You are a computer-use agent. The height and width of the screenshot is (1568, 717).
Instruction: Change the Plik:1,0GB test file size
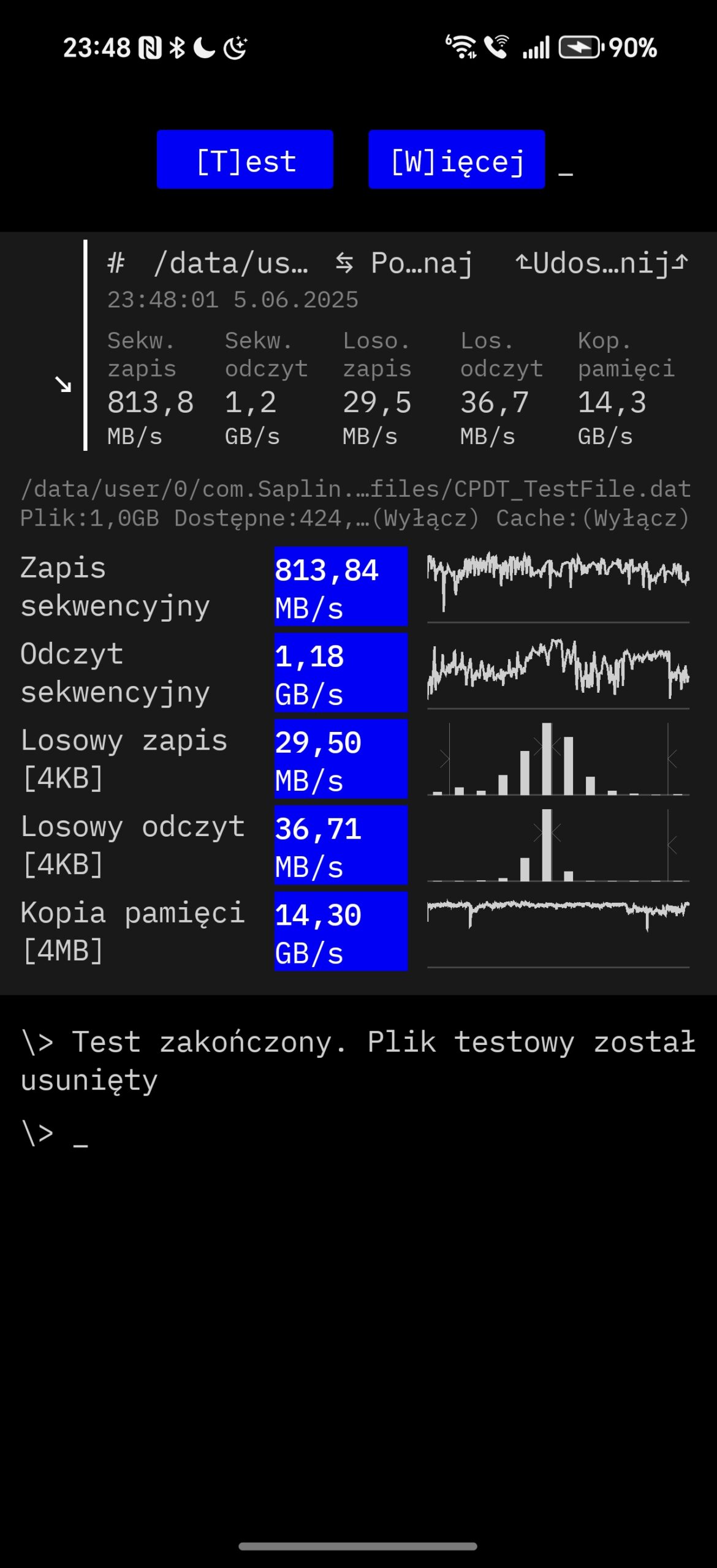[x=89, y=519]
